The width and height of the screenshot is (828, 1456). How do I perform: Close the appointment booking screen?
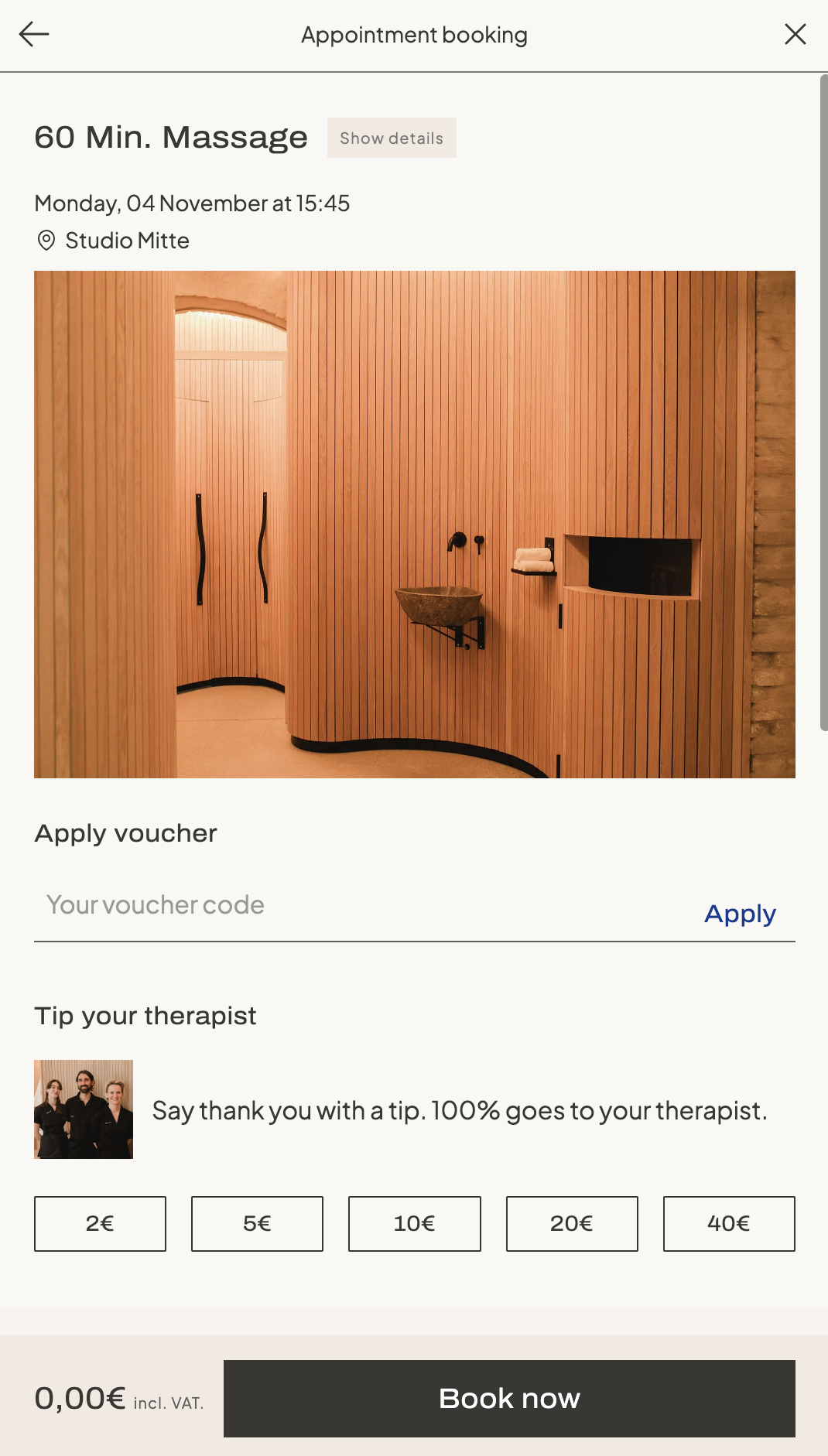tap(795, 34)
